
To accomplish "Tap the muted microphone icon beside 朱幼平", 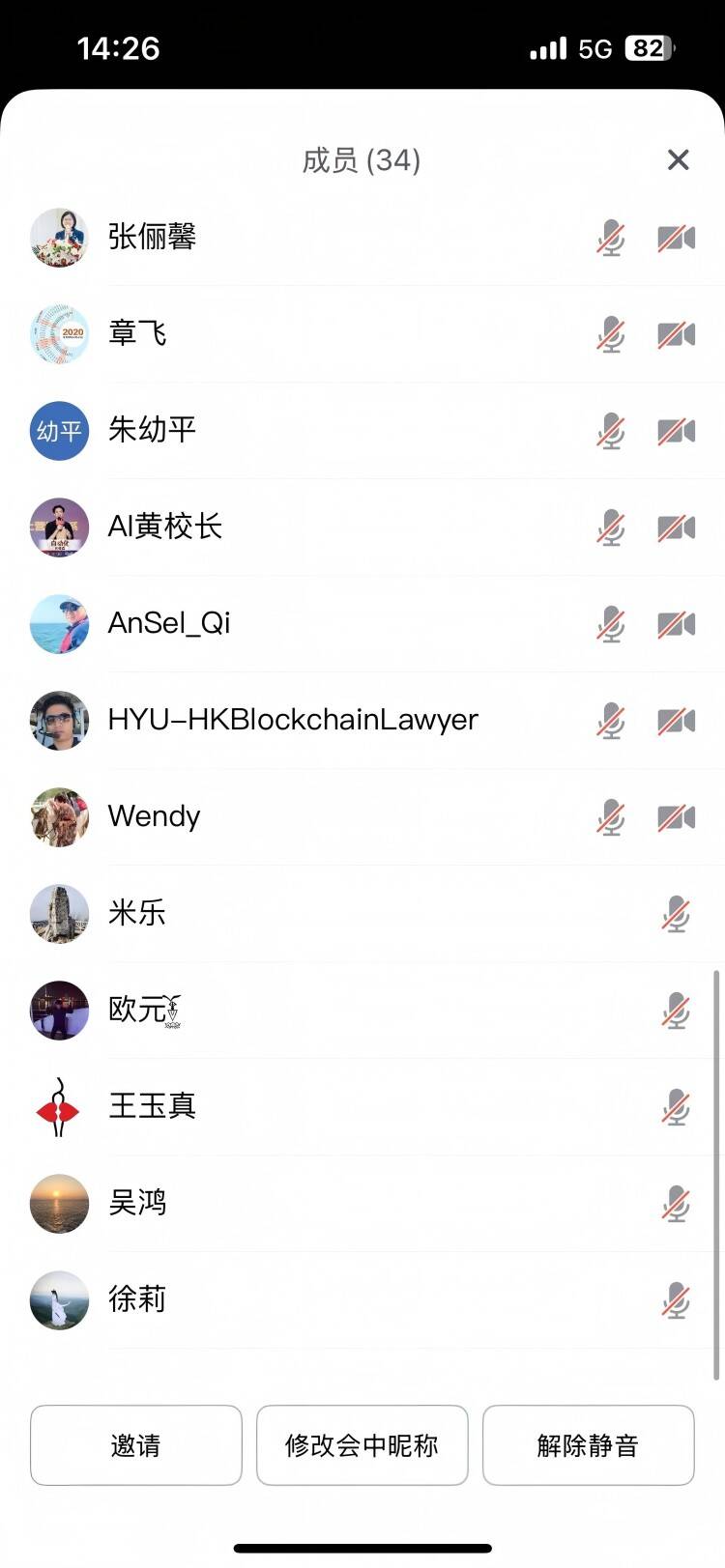I will [610, 431].
